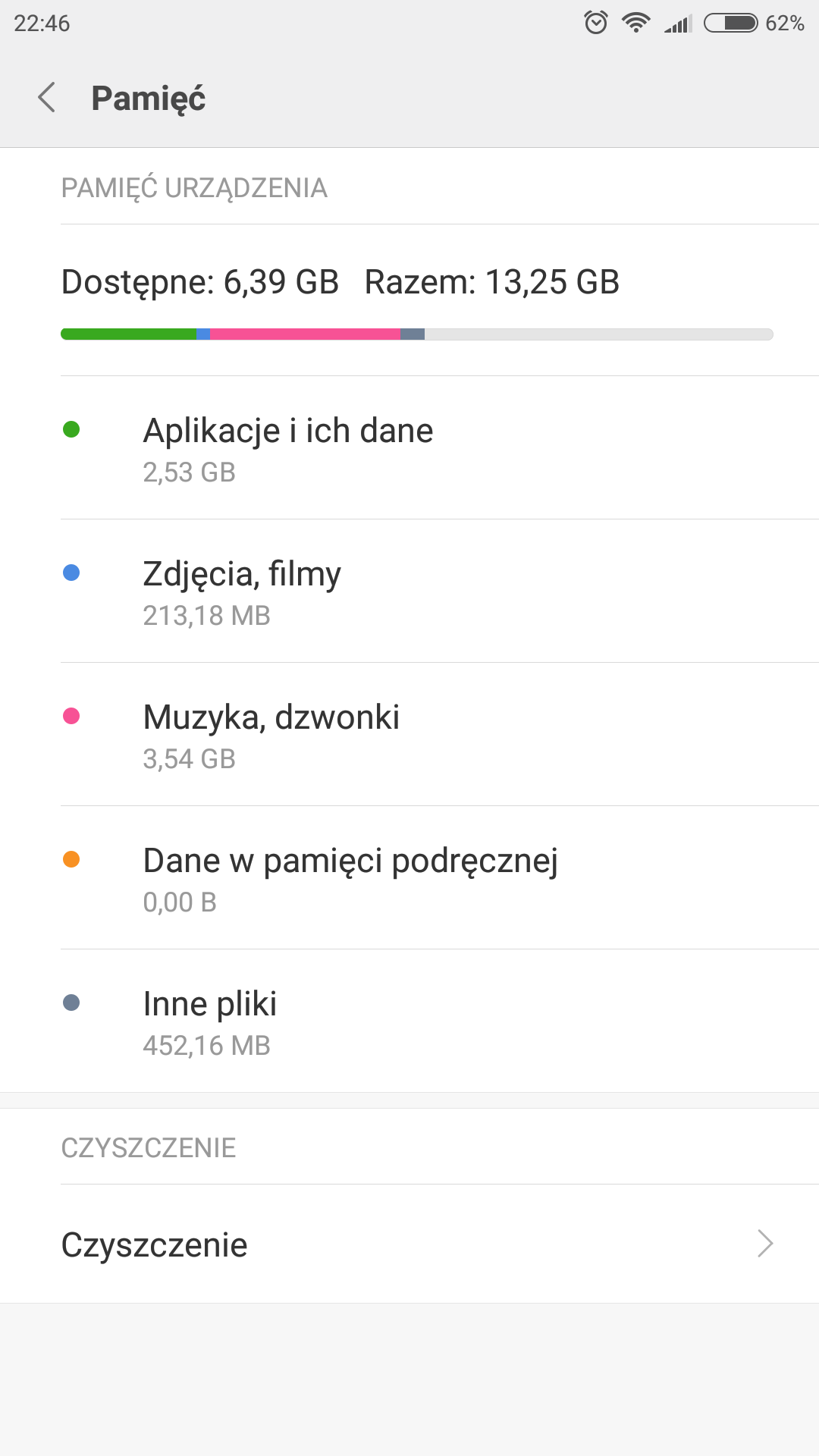
Task: Tap Dane w pamięci podręcznej row
Action: (409, 878)
